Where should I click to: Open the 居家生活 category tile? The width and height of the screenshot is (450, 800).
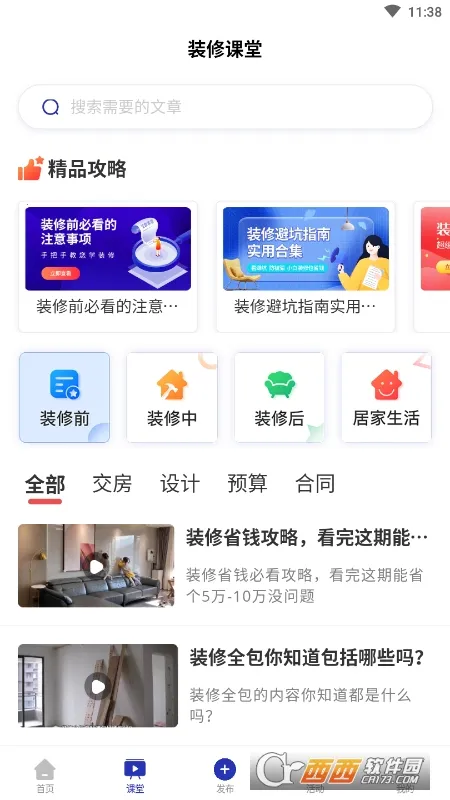(386, 397)
